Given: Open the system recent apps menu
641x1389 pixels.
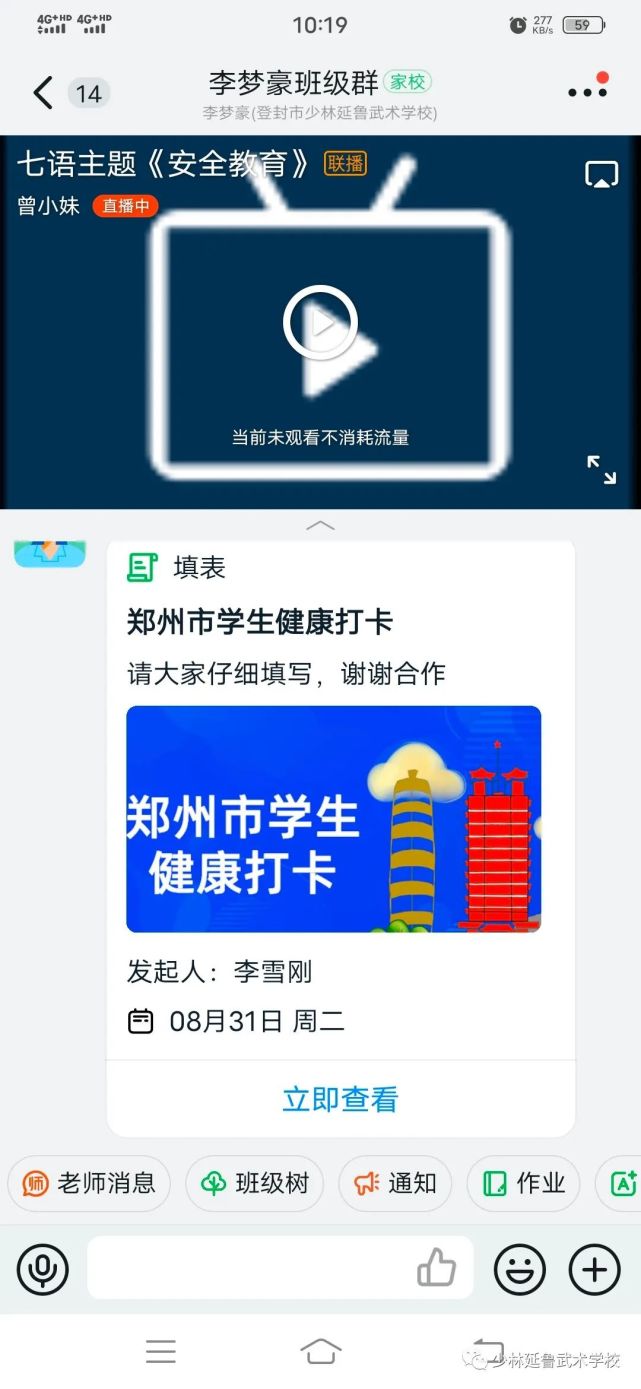Looking at the screenshot, I should [160, 1352].
